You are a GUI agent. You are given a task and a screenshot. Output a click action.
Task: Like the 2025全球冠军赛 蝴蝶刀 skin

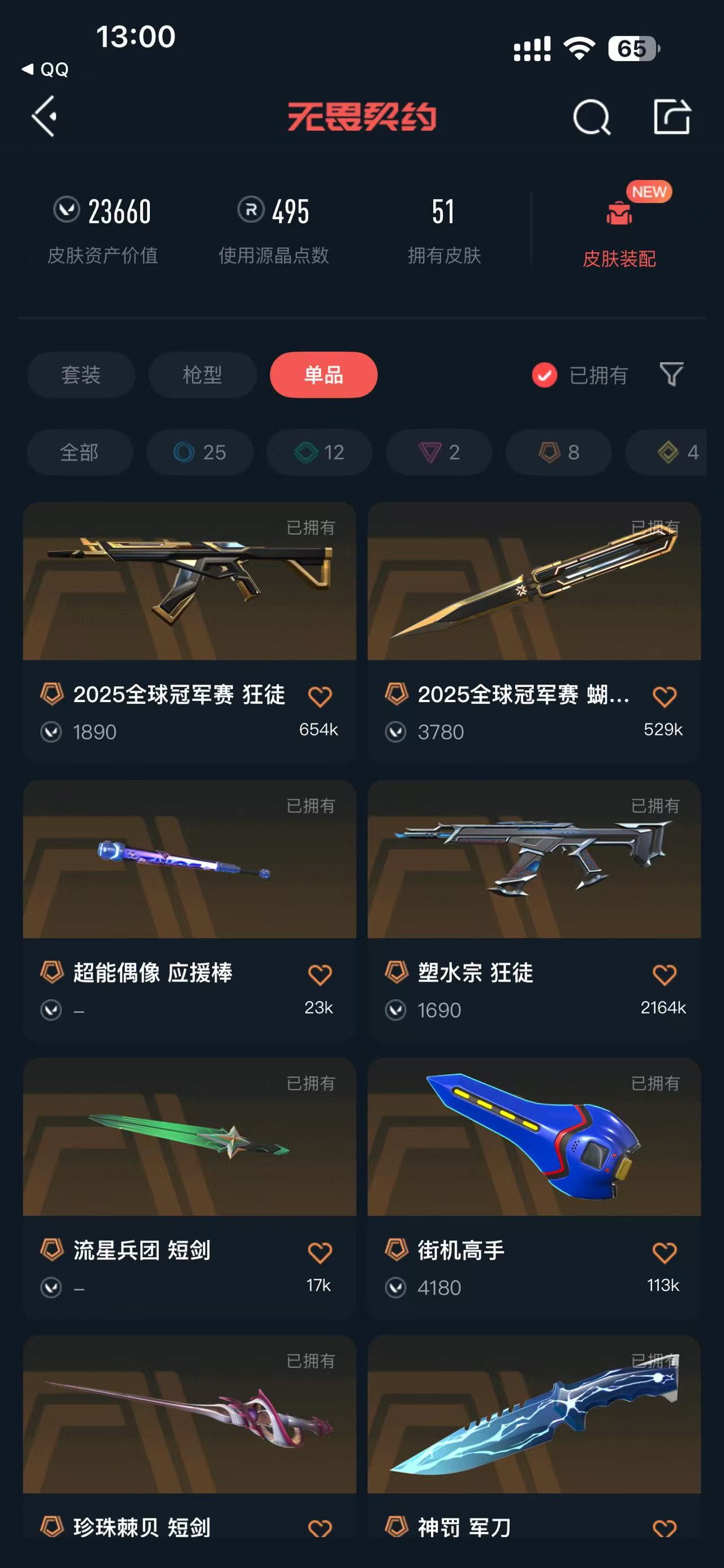click(663, 696)
